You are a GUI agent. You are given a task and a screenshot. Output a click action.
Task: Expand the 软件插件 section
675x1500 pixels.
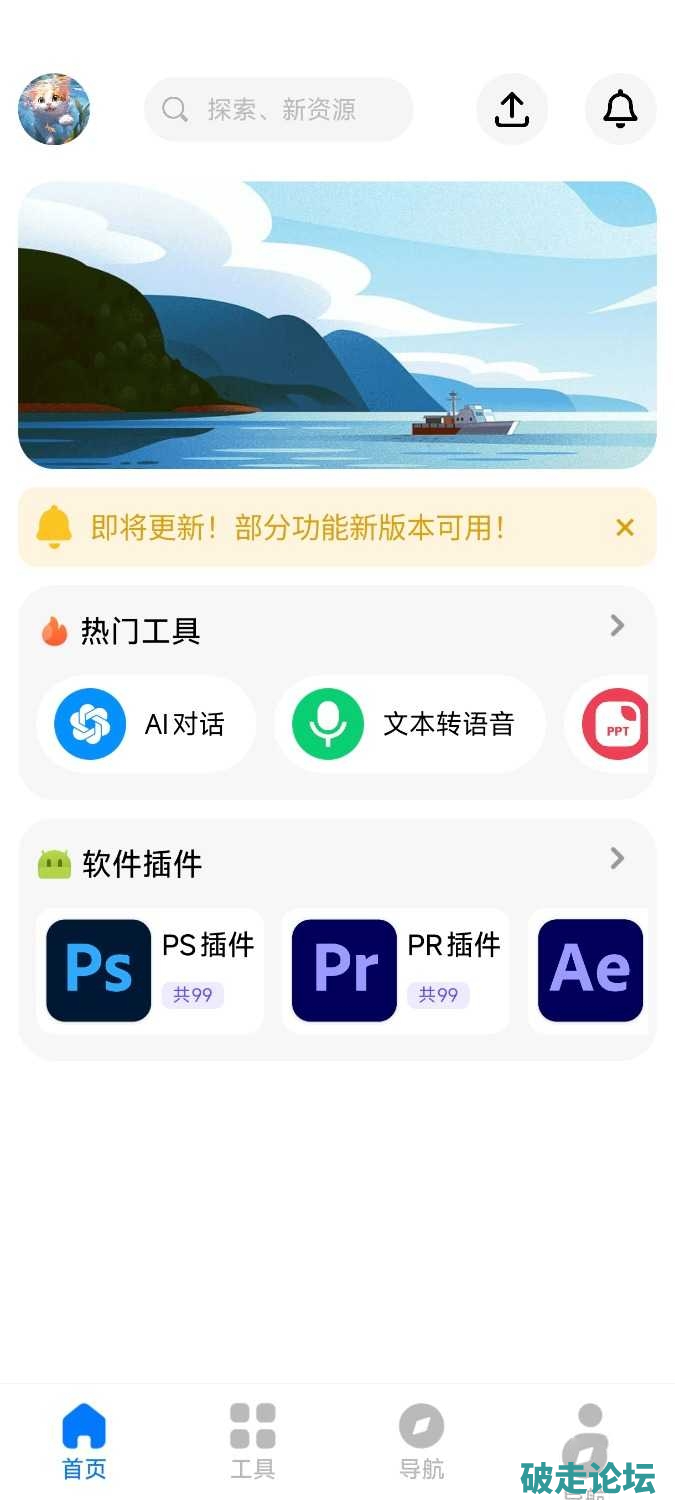[x=617, y=859]
